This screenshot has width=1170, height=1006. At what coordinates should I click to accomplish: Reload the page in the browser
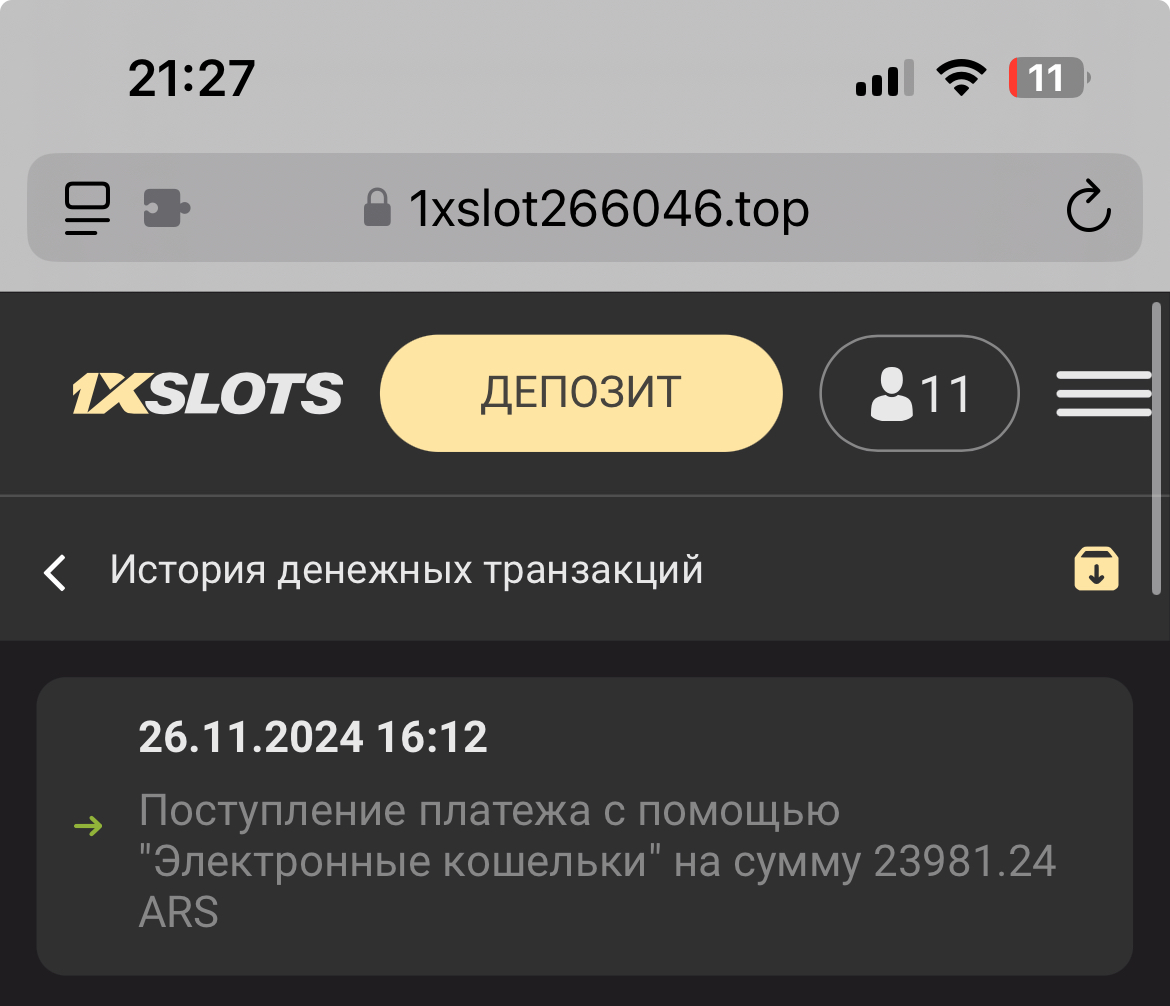coord(1088,208)
